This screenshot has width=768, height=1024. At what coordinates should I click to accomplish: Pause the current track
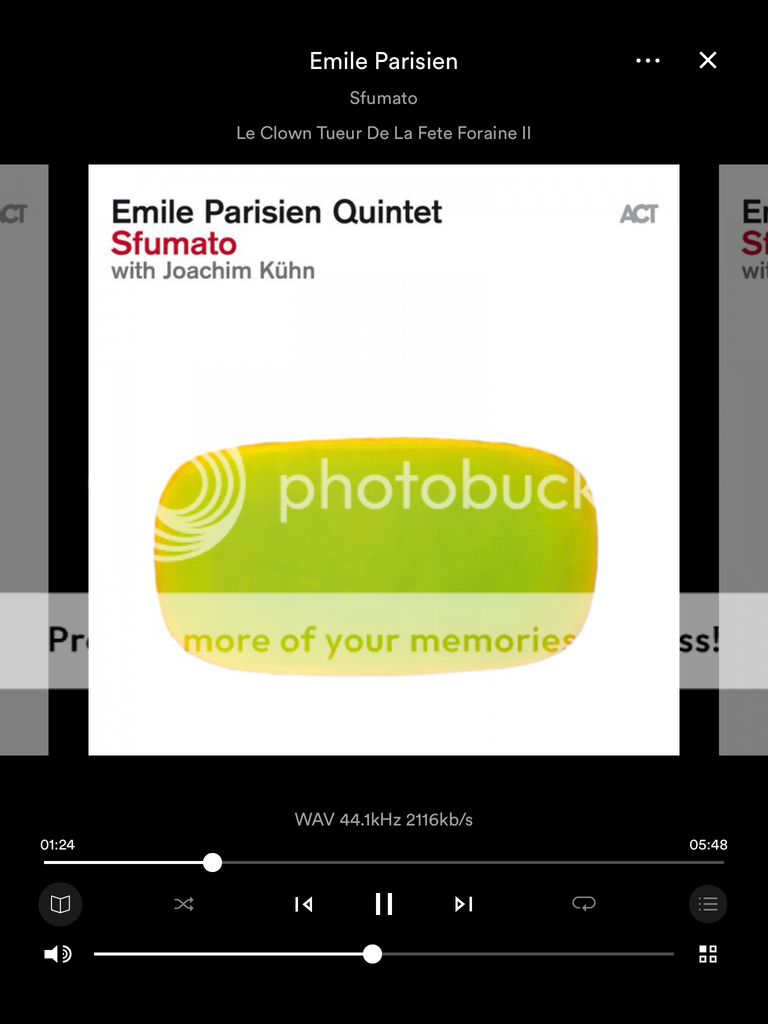pos(384,904)
